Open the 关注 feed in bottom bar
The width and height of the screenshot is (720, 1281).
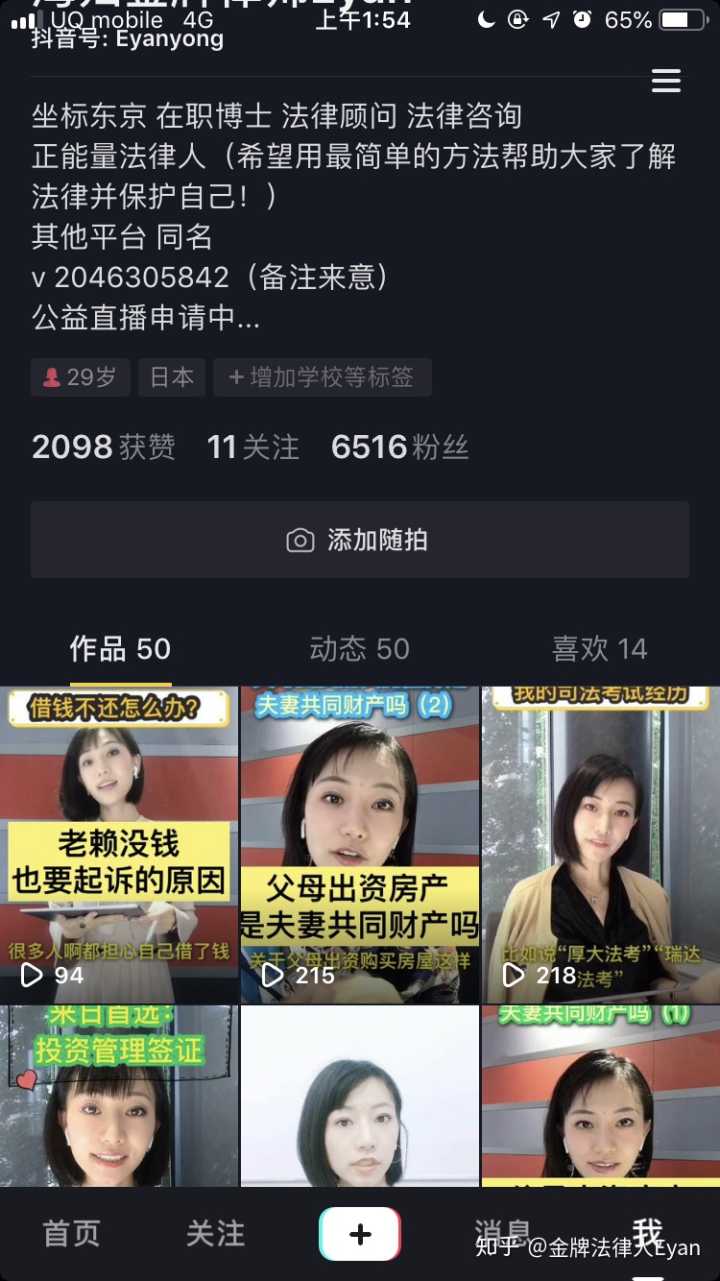[215, 1234]
